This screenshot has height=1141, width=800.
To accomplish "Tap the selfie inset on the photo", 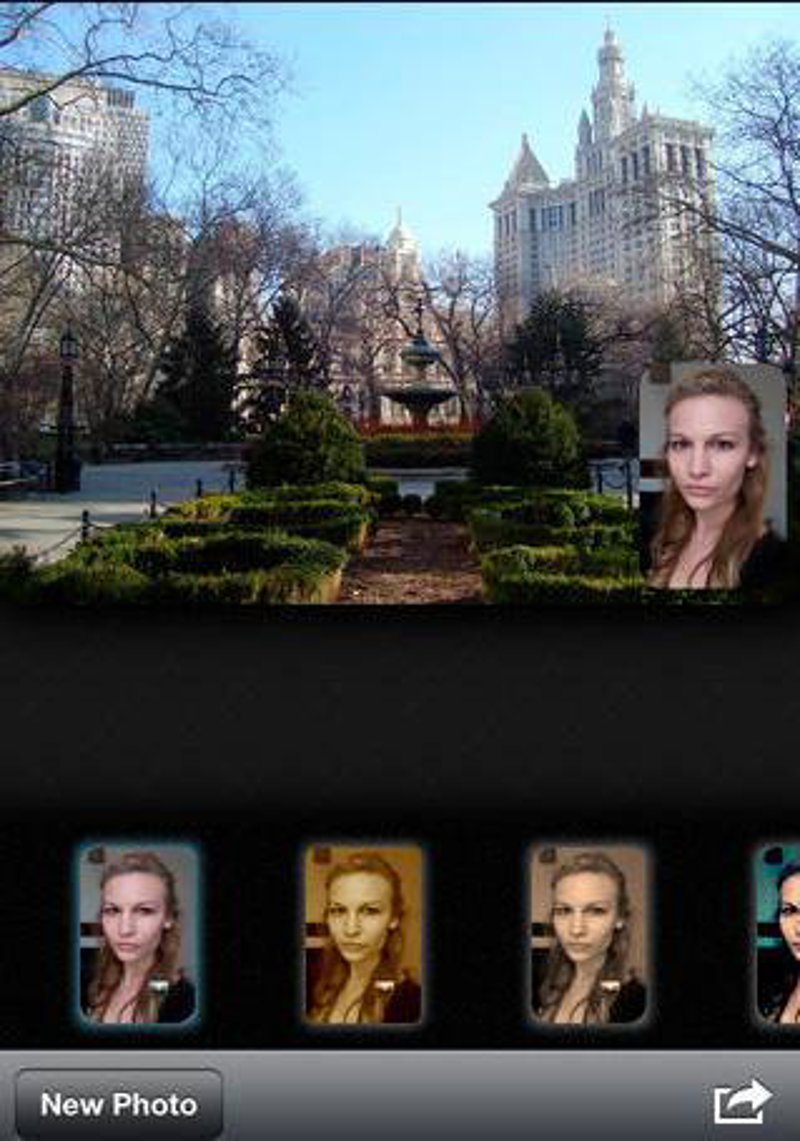I will (712, 474).
